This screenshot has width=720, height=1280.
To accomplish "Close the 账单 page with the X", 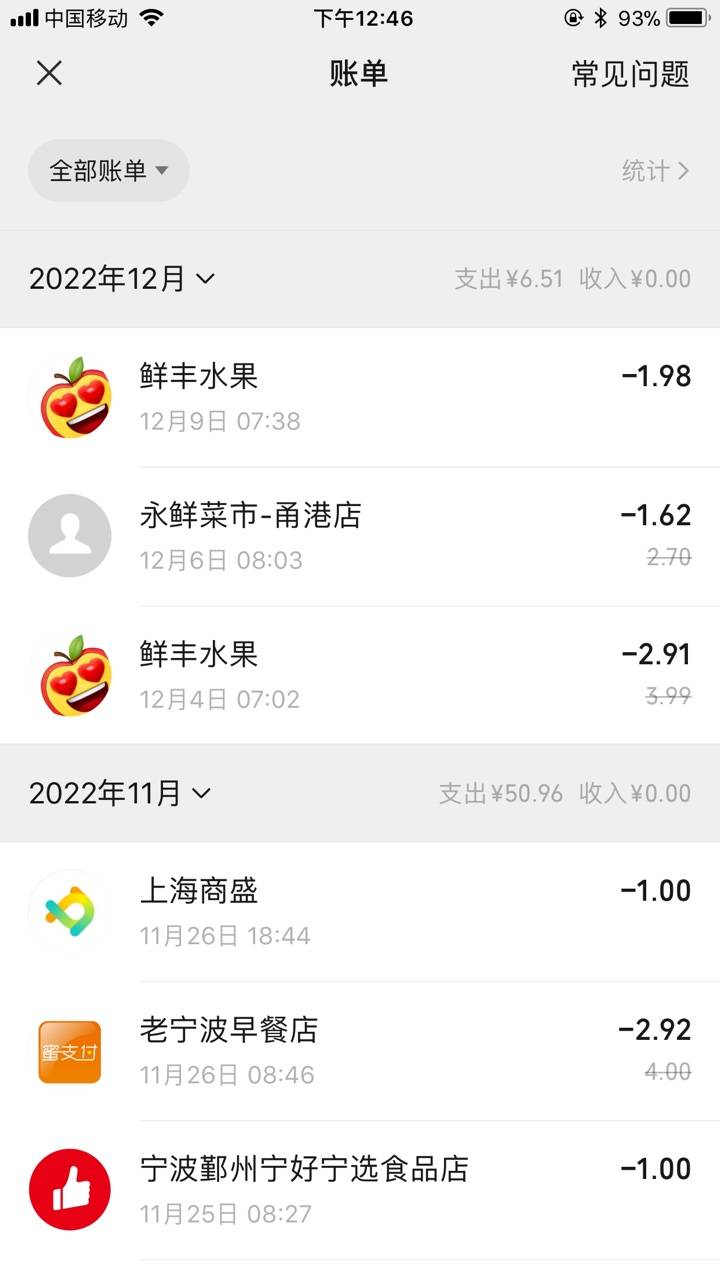I will pyautogui.click(x=49, y=73).
